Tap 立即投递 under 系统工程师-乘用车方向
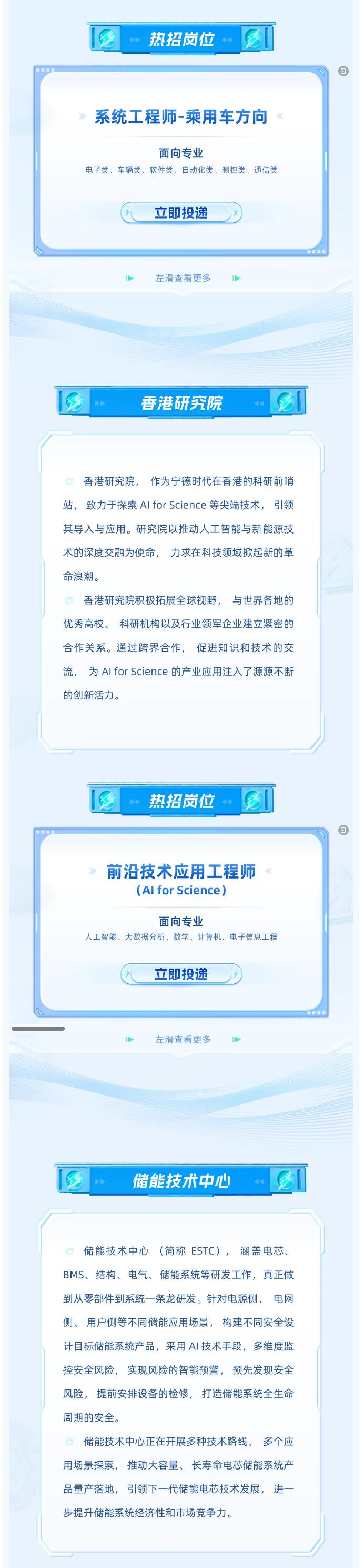This screenshot has width=364, height=1568. point(181,213)
